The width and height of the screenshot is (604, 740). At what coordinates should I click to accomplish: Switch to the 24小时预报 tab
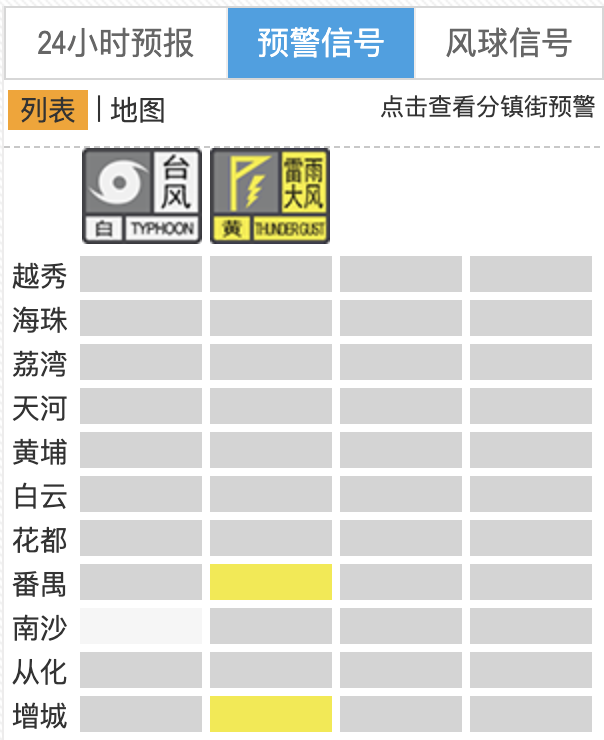coord(116,43)
